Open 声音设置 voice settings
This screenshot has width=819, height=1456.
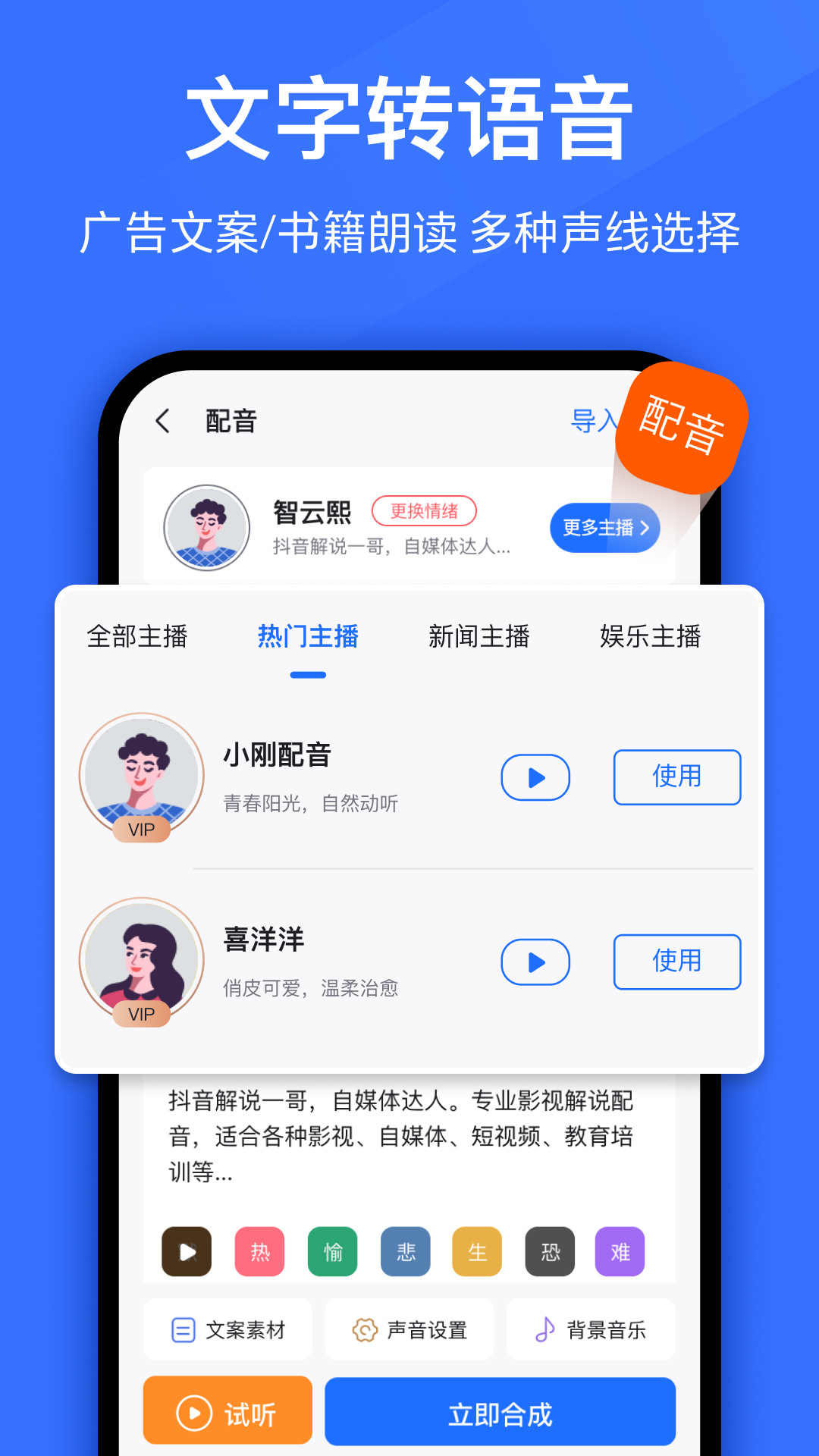click(409, 1329)
